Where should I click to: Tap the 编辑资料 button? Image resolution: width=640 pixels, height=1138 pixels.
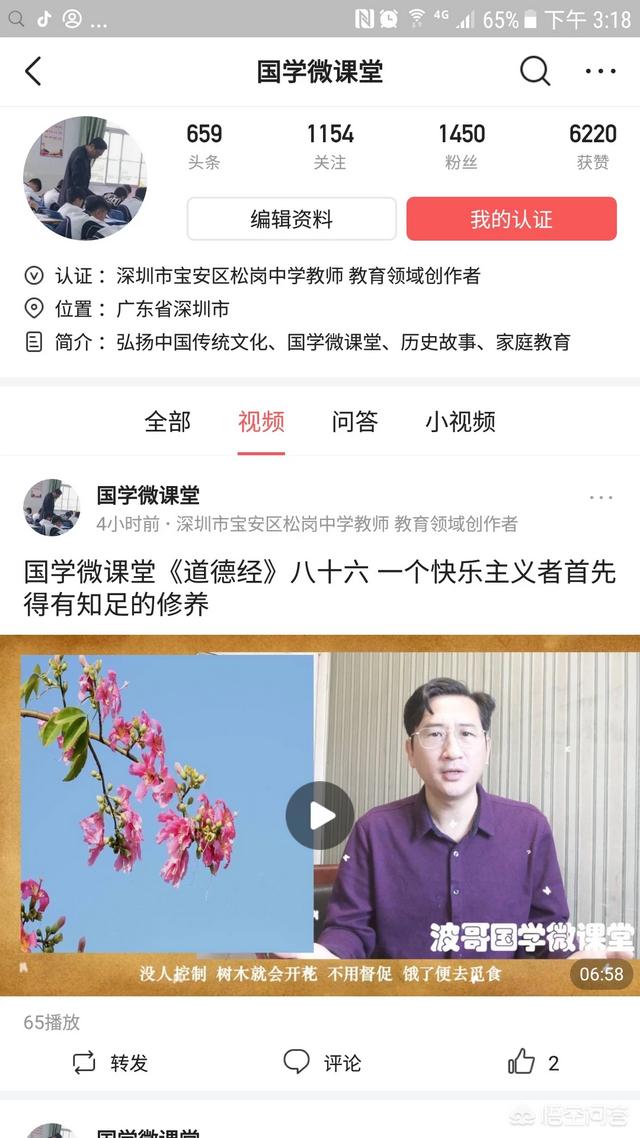(x=291, y=219)
